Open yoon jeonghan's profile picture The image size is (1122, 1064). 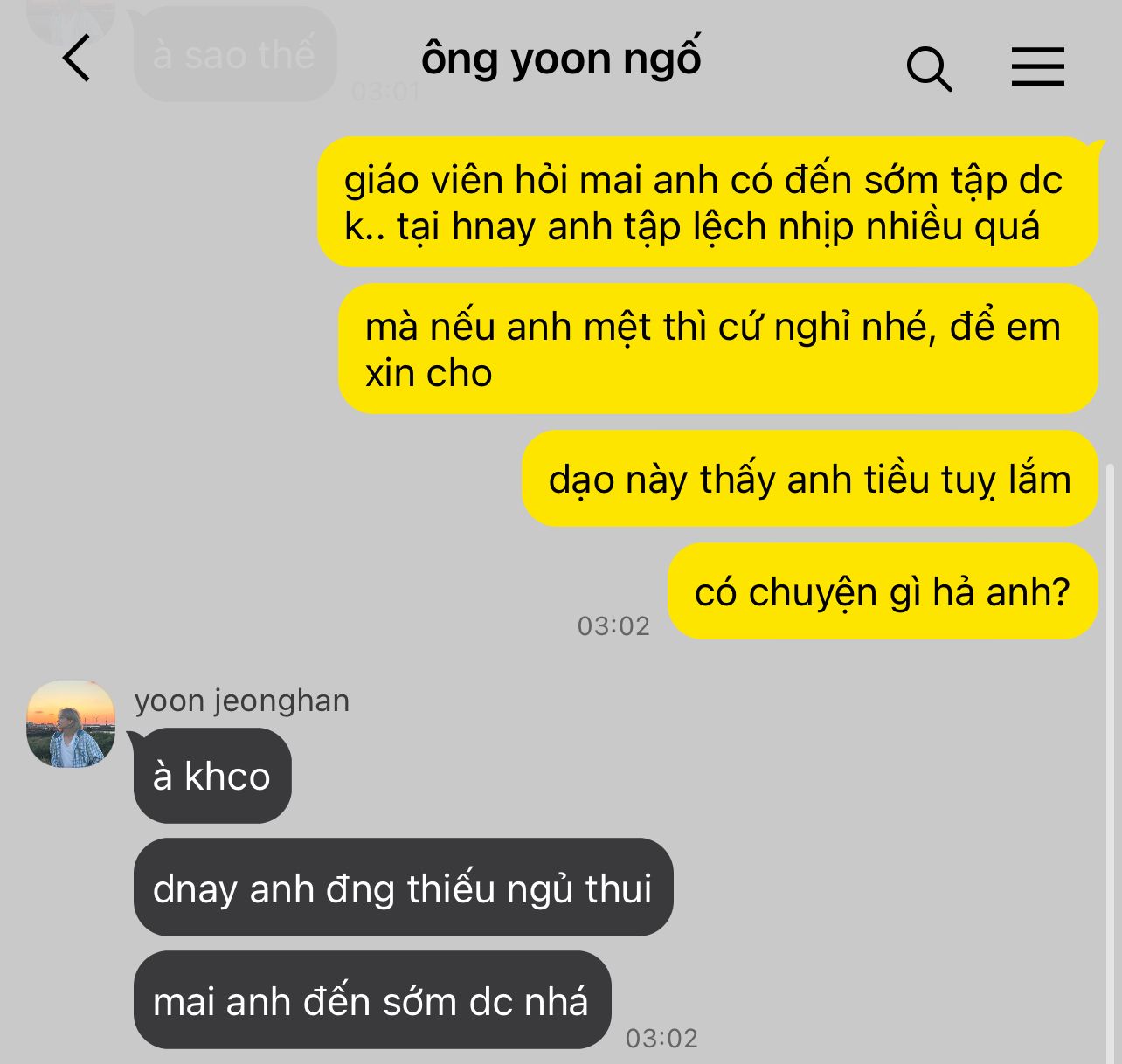tap(72, 724)
